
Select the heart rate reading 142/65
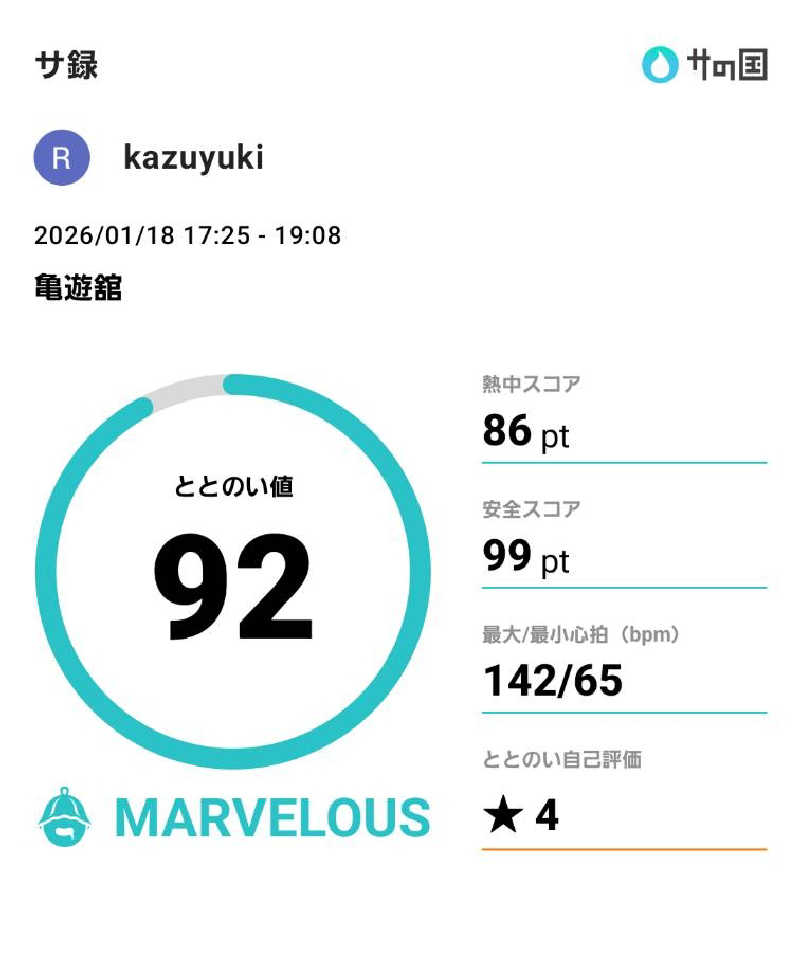pyautogui.click(x=553, y=682)
